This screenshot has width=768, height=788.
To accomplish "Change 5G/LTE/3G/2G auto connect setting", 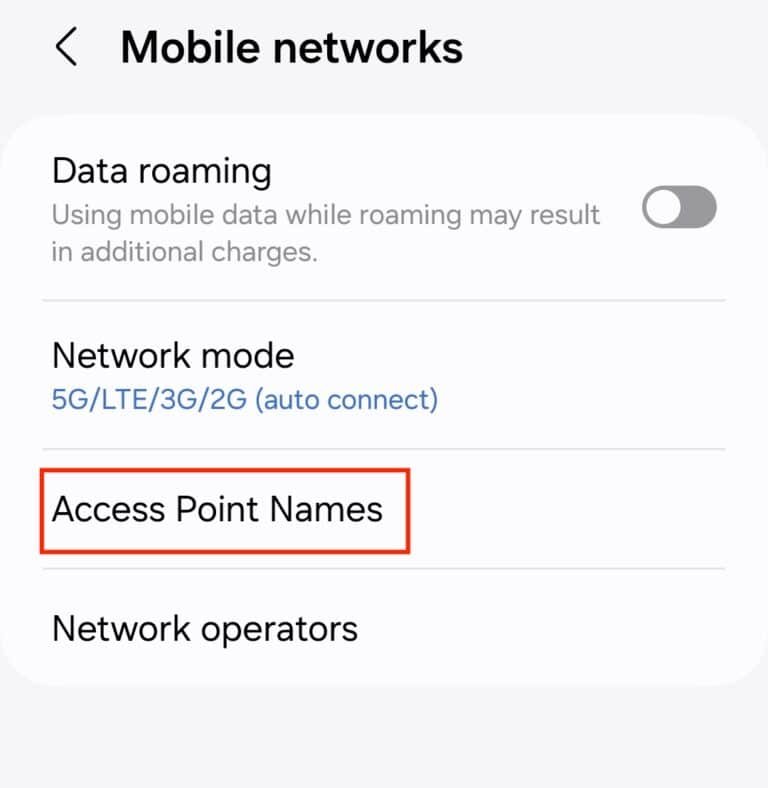I will 246,399.
